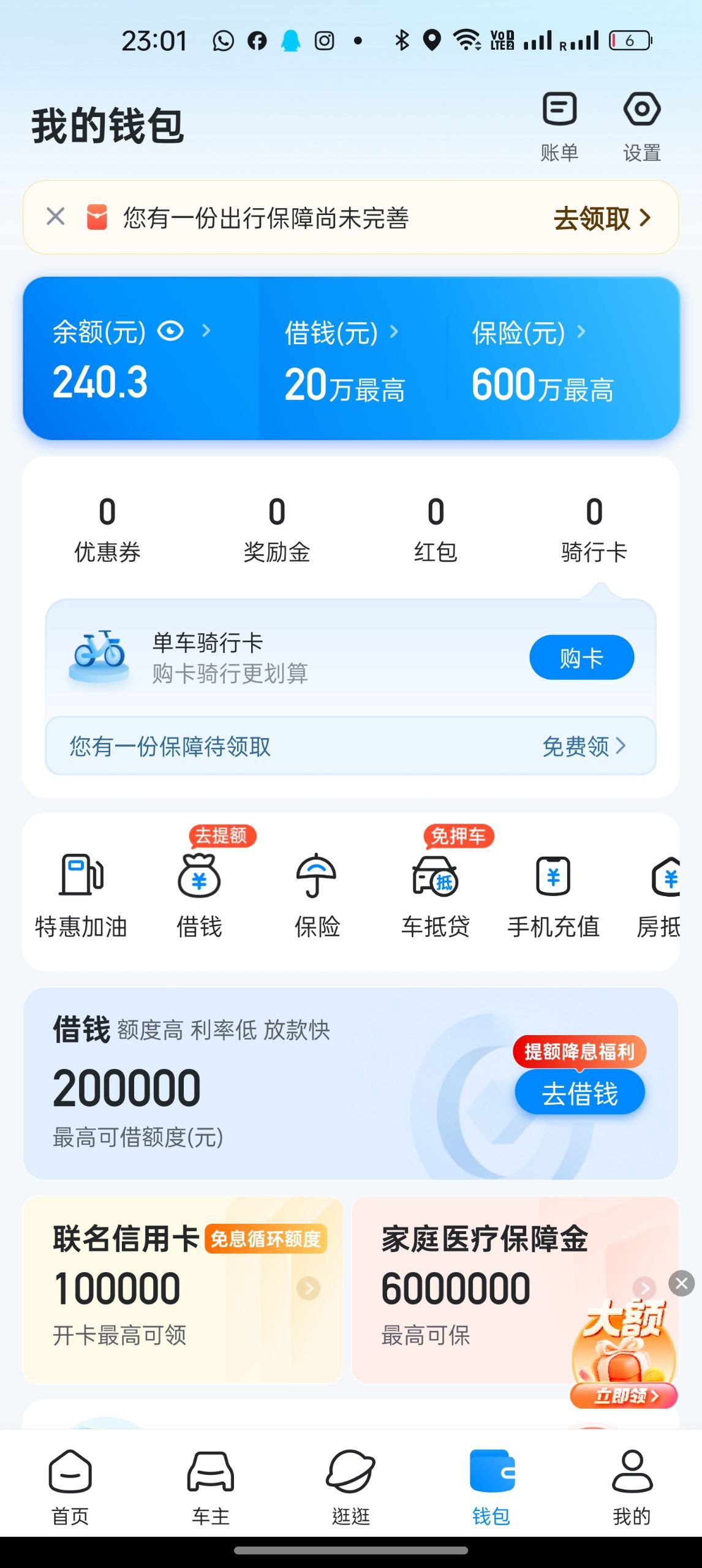
Task: Hide balance with the eye icon
Action: pyautogui.click(x=170, y=331)
